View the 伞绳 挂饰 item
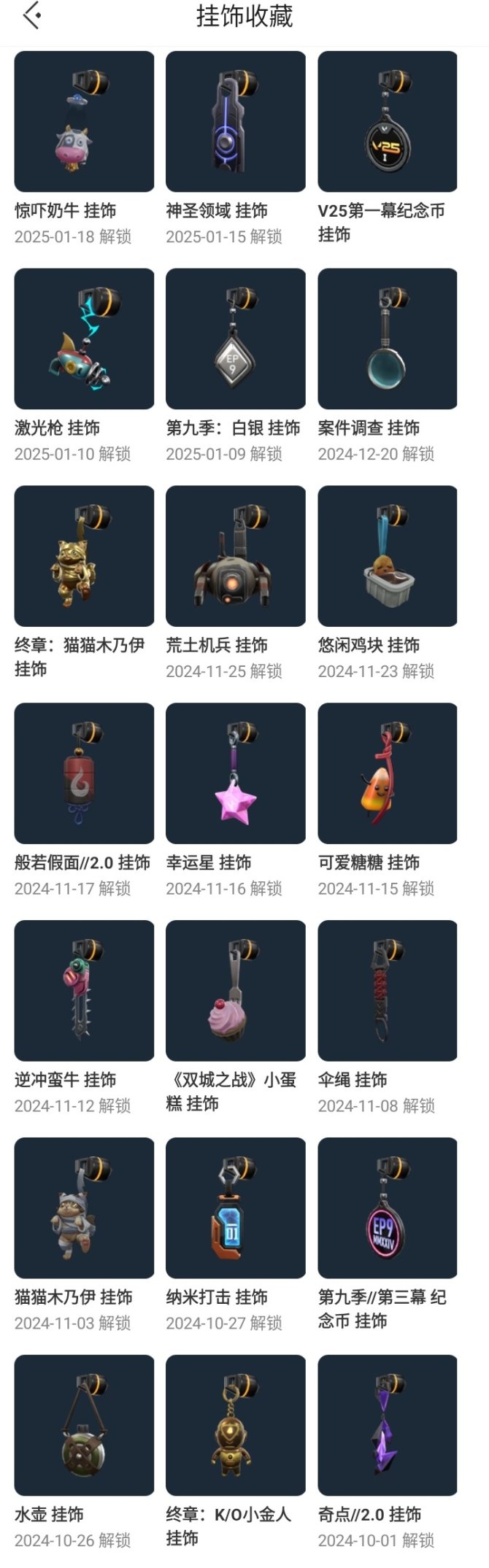Screen dimensions: 489x1568 point(387,991)
